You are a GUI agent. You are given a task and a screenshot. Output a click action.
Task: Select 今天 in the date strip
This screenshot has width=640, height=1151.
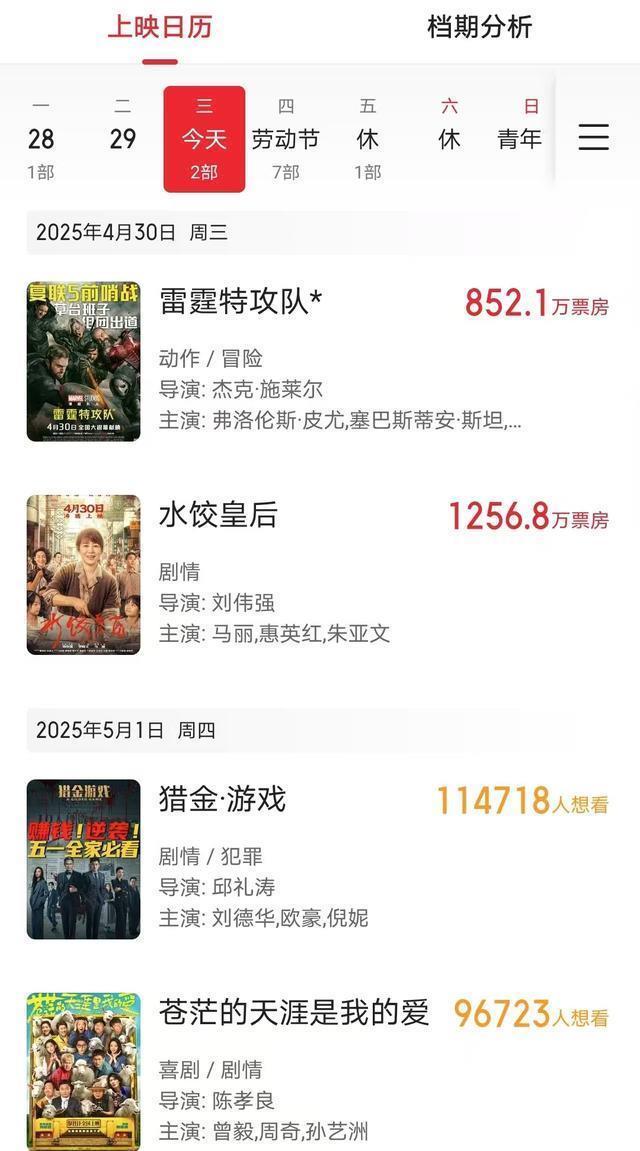[x=204, y=139]
